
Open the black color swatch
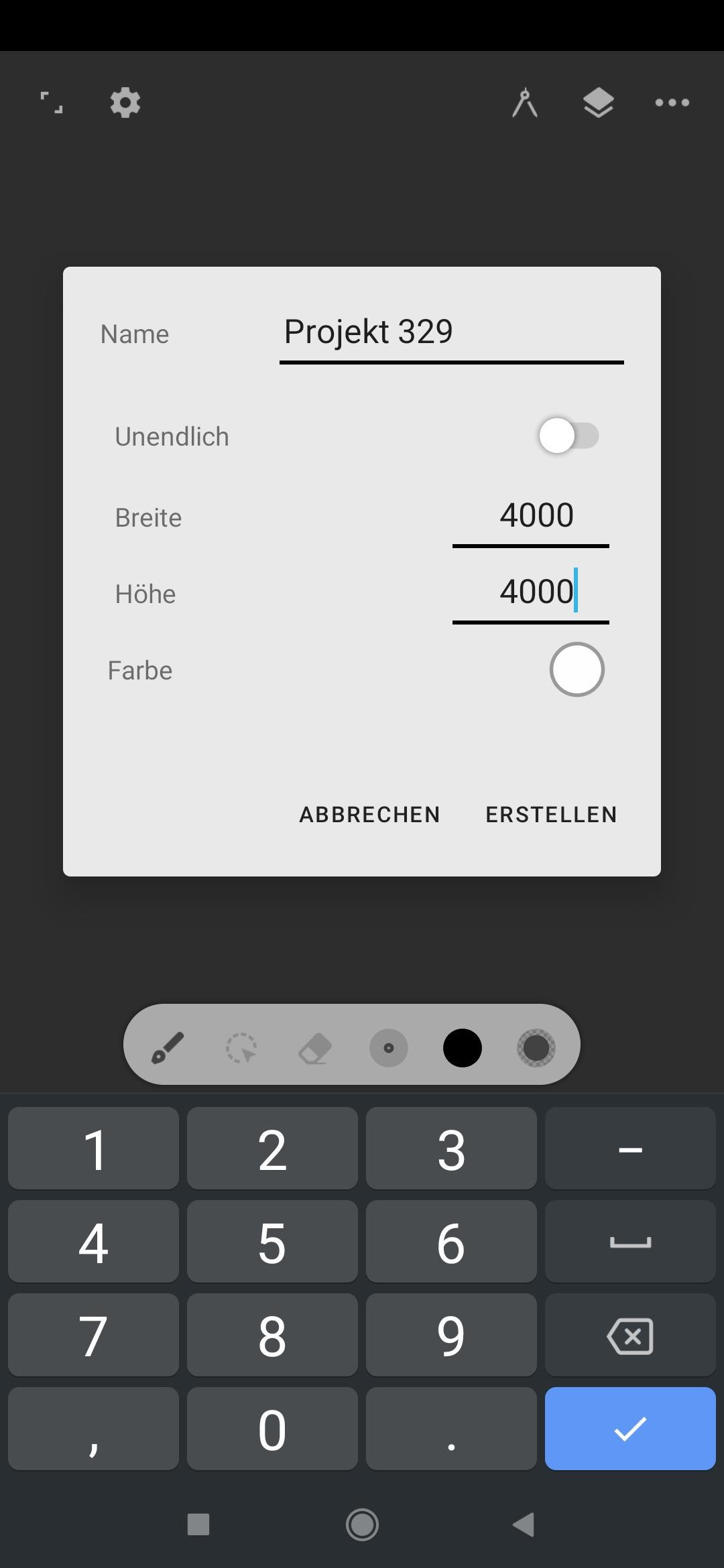(463, 1047)
